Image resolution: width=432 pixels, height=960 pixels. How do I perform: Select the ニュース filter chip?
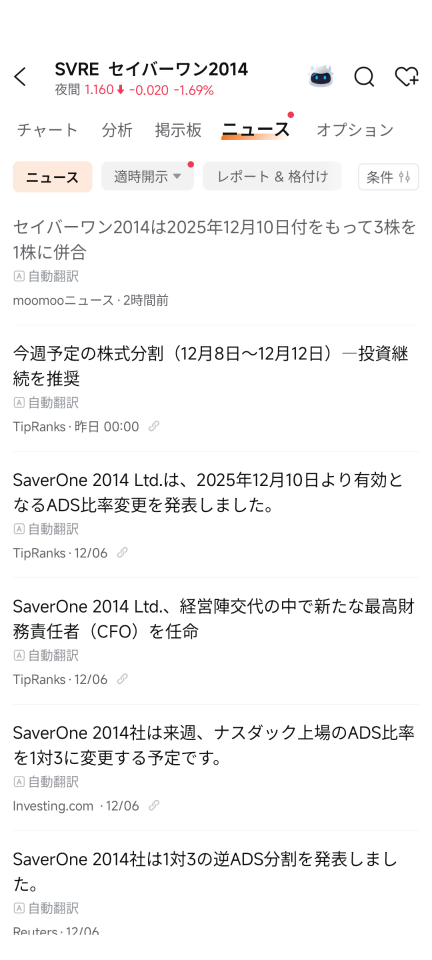point(53,177)
